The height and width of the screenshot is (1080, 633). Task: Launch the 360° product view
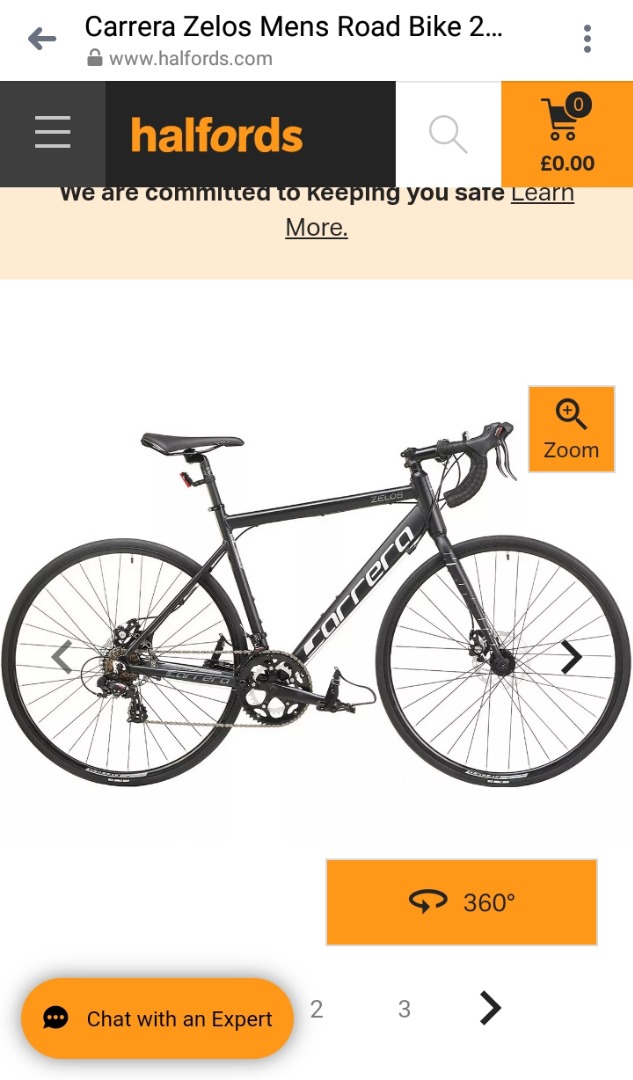pyautogui.click(x=461, y=902)
